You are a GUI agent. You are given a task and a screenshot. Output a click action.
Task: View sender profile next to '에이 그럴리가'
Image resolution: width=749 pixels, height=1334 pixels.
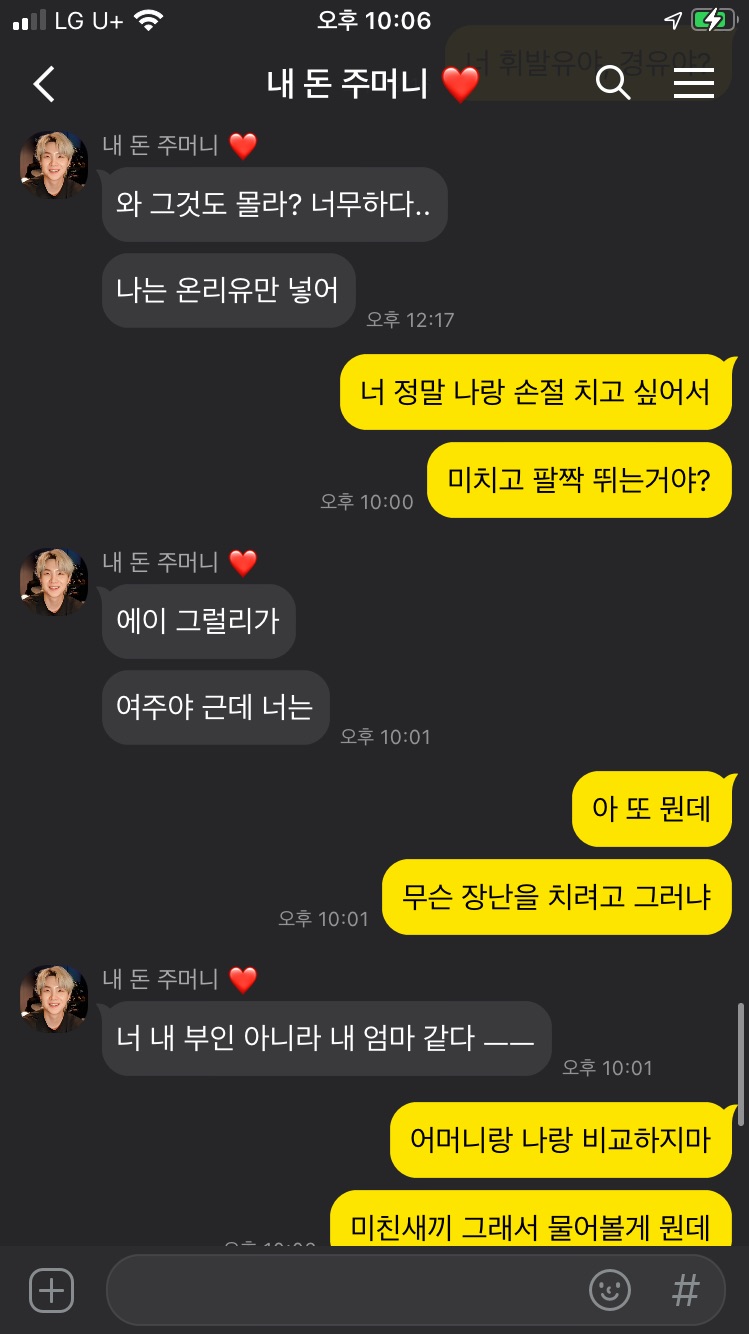53,581
